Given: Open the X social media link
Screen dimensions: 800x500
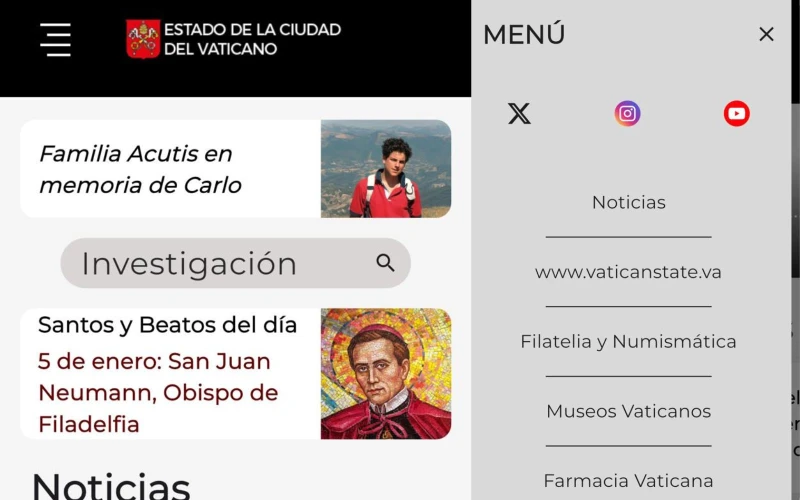Looking at the screenshot, I should [519, 114].
